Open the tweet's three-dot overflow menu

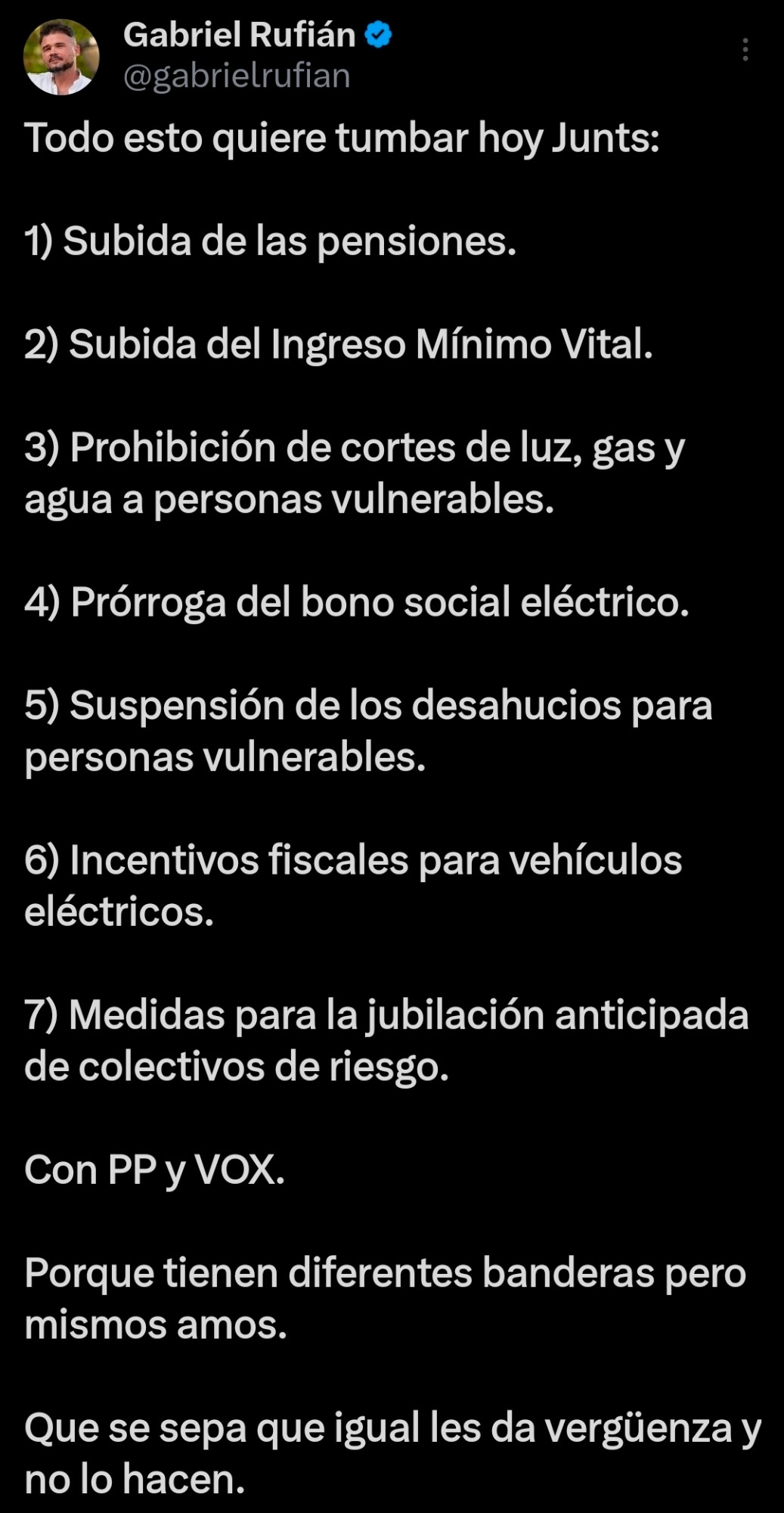pyautogui.click(x=745, y=50)
